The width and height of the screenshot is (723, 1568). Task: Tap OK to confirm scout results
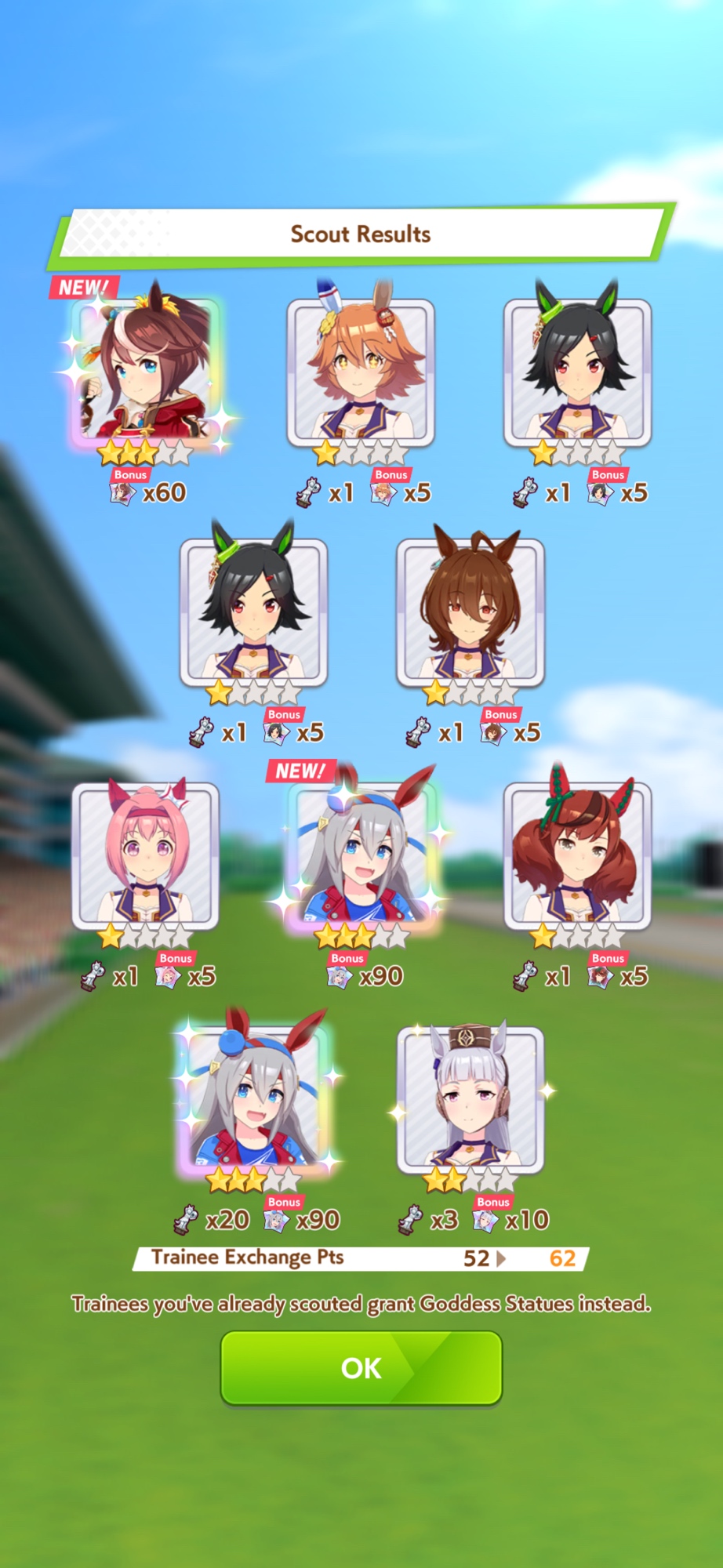click(361, 1368)
